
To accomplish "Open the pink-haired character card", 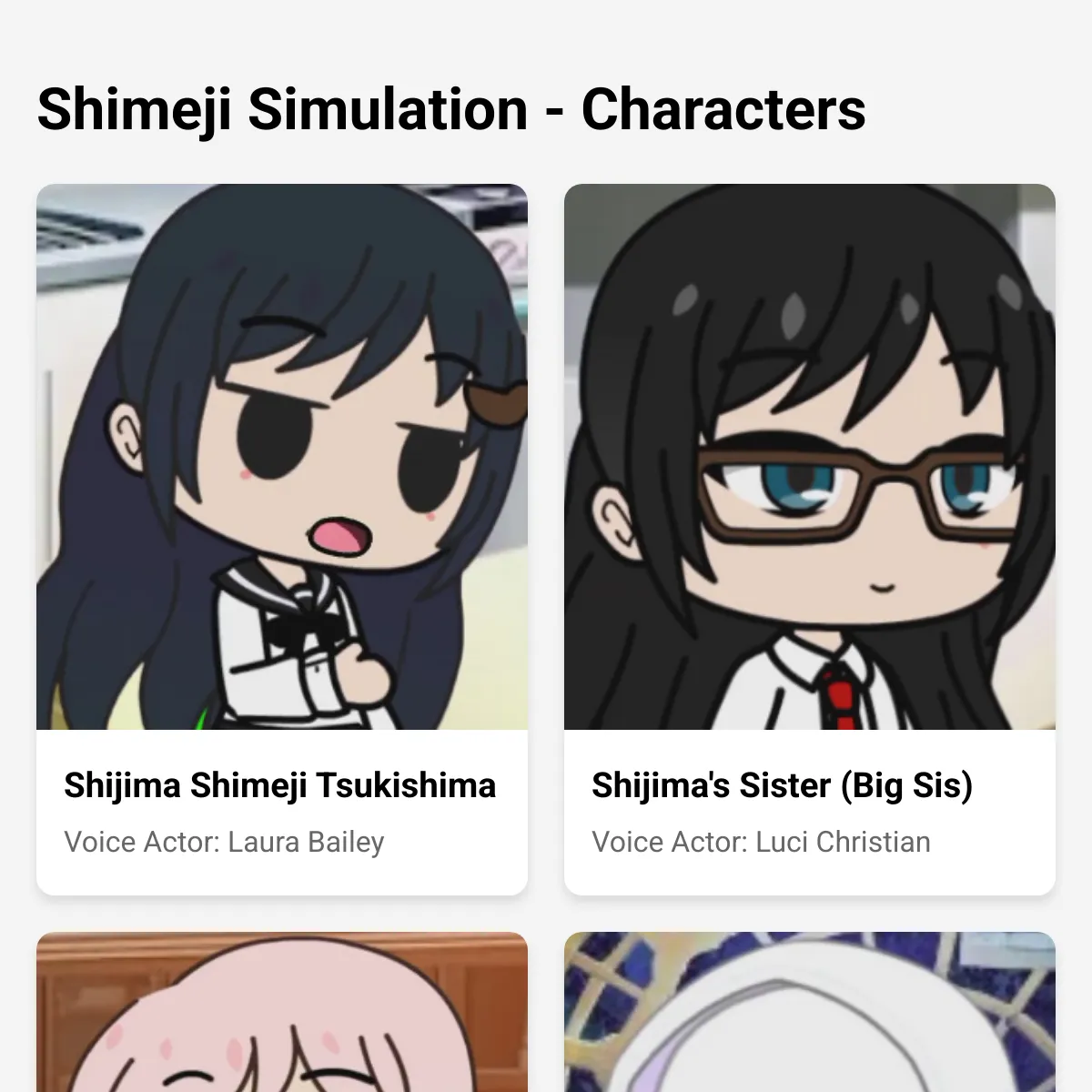I will [281, 1012].
